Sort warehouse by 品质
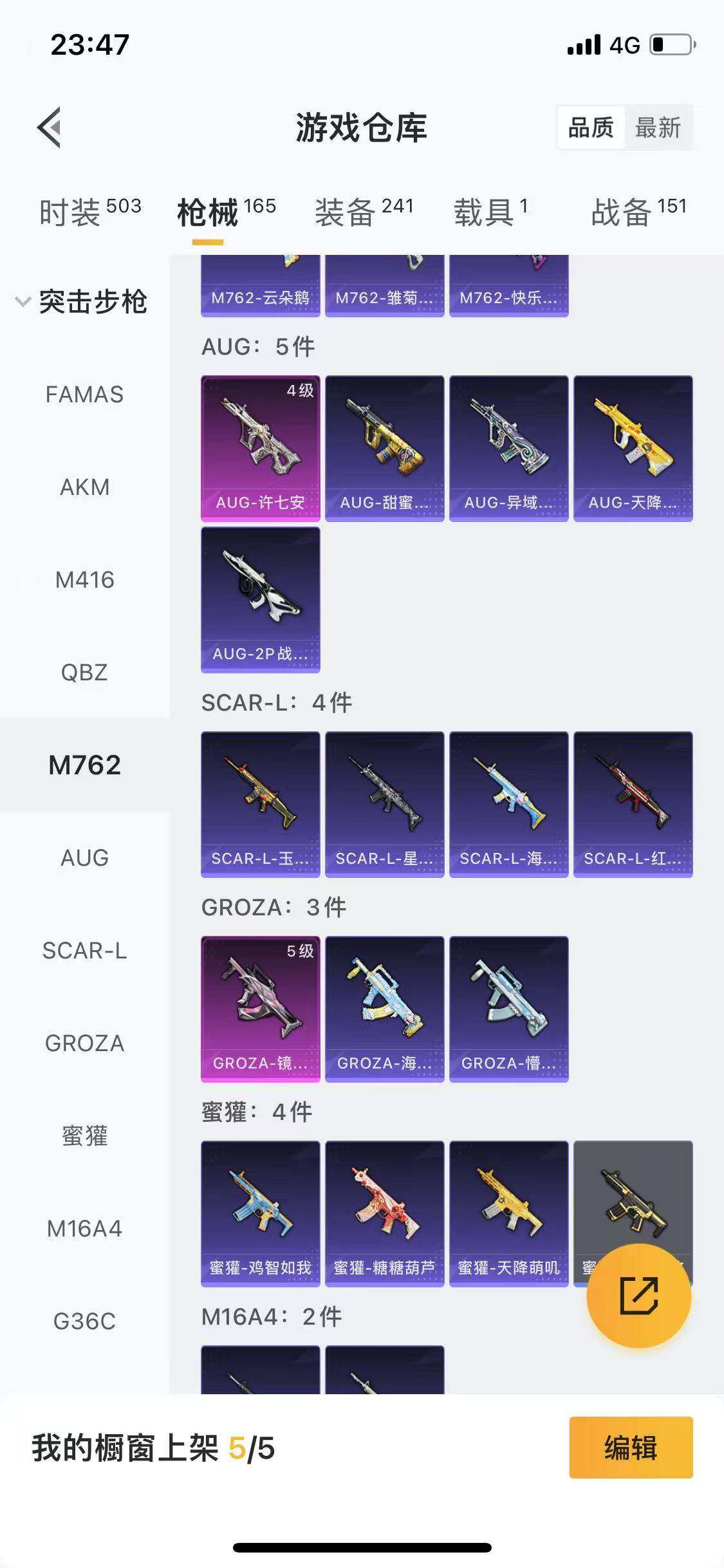724x1568 pixels. [590, 127]
